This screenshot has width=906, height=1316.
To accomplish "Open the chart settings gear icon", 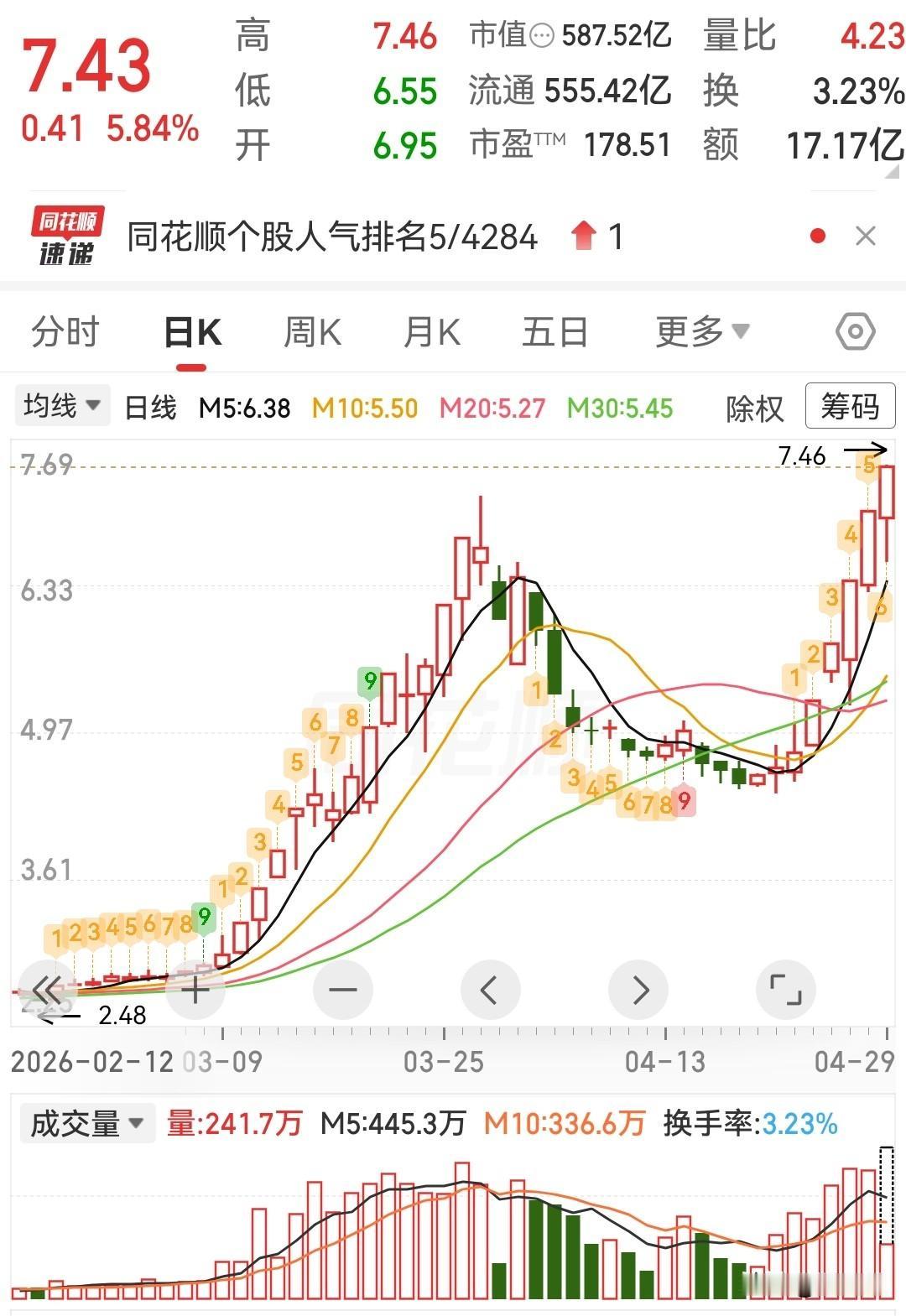I will click(855, 330).
